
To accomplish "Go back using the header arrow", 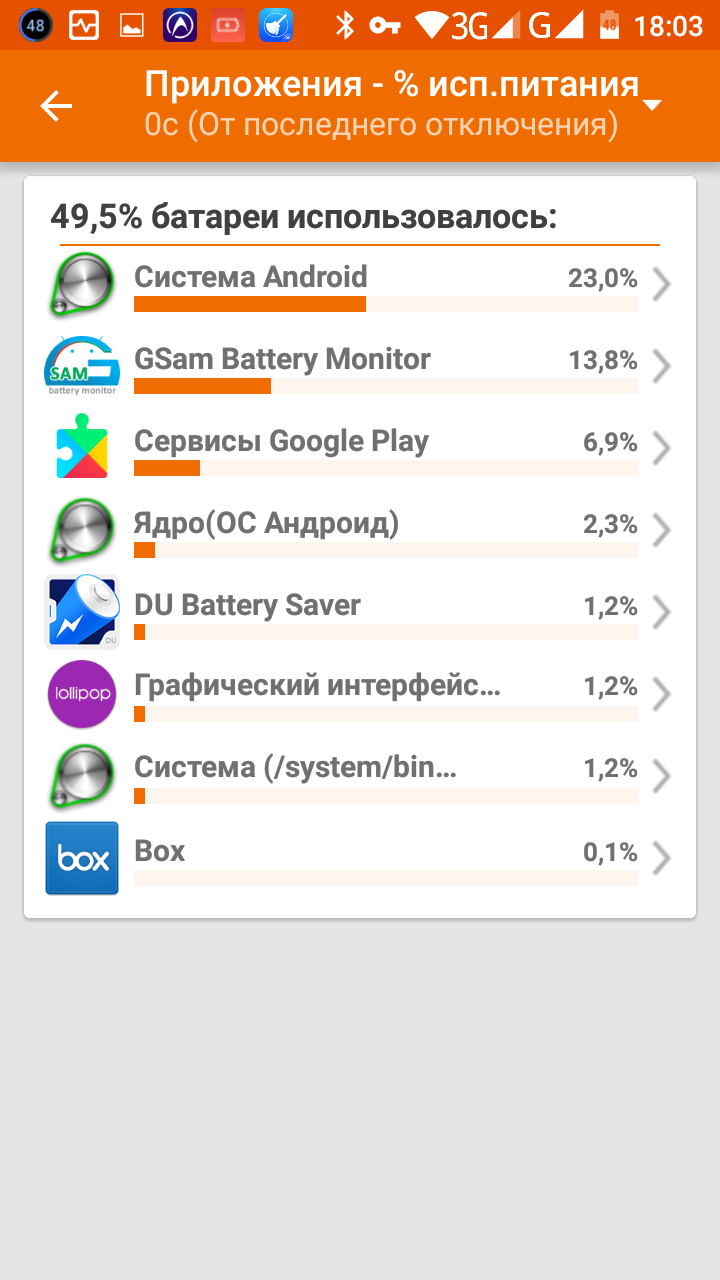I will click(56, 106).
